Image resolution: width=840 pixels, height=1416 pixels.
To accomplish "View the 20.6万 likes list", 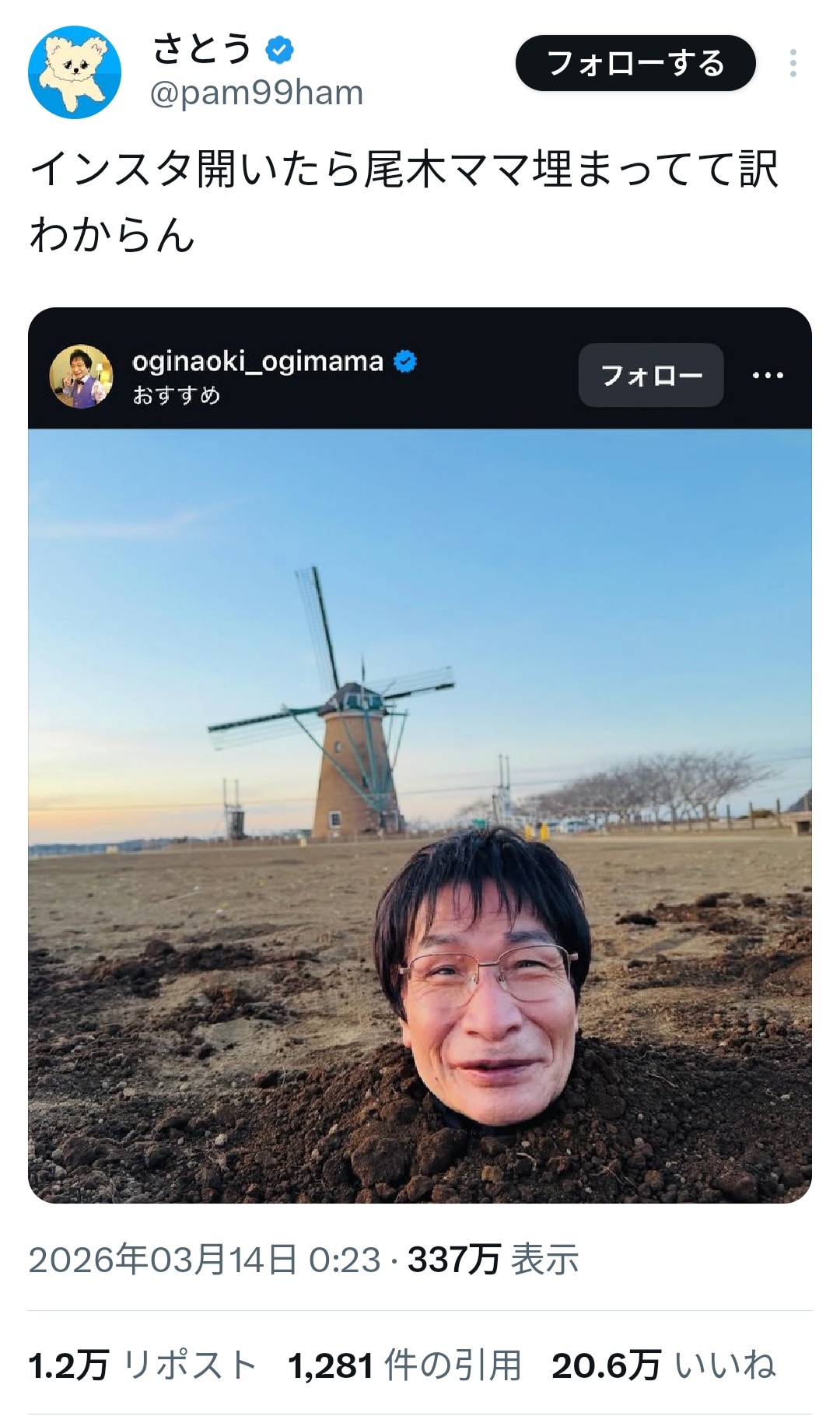I will click(663, 1365).
